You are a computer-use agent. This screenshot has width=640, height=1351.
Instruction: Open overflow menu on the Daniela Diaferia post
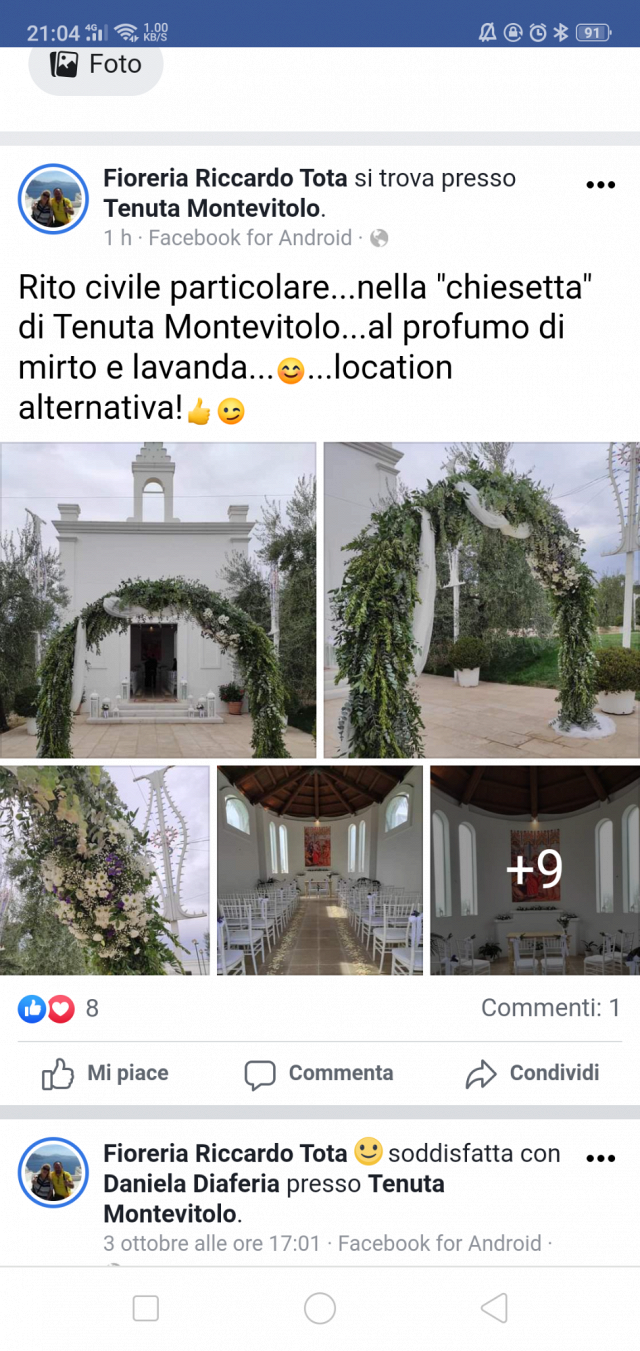(x=600, y=1159)
